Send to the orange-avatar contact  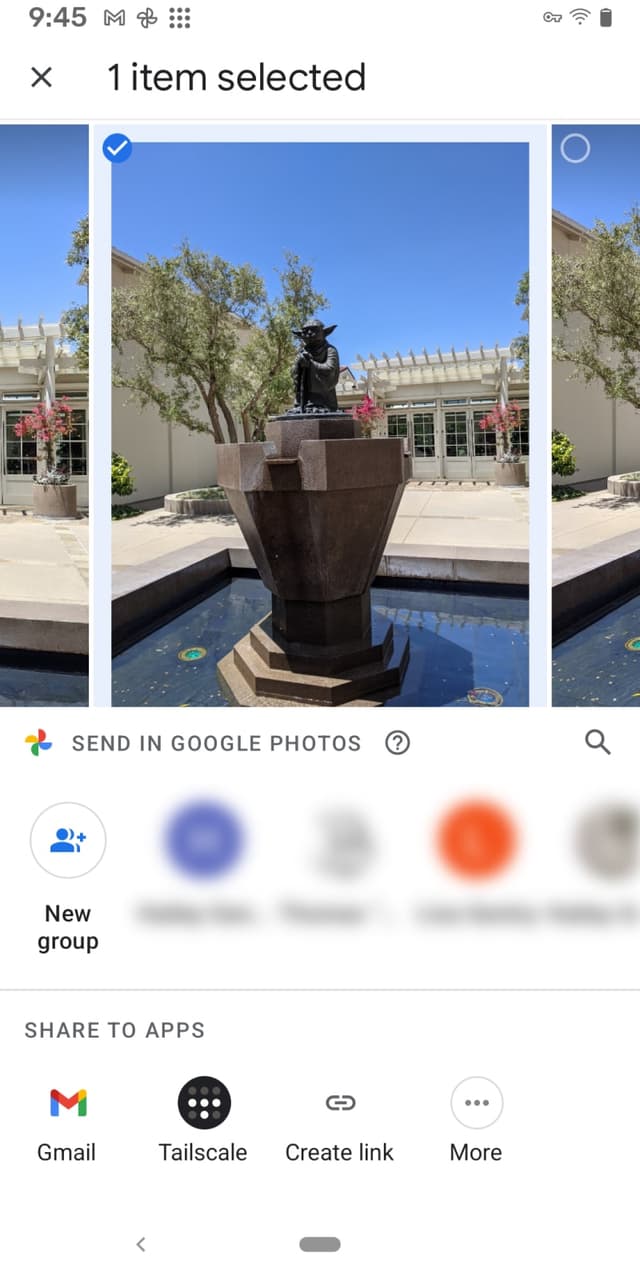pos(476,841)
